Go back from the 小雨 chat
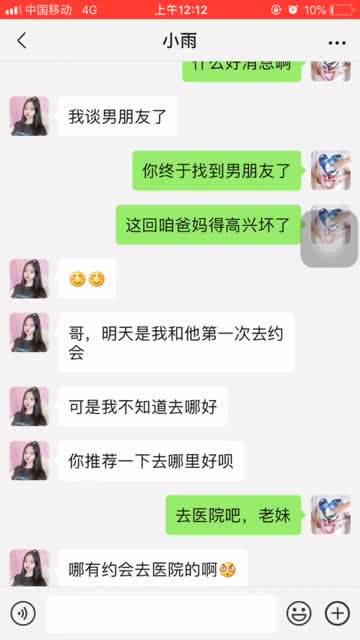This screenshot has height=640, width=360. tap(22, 40)
